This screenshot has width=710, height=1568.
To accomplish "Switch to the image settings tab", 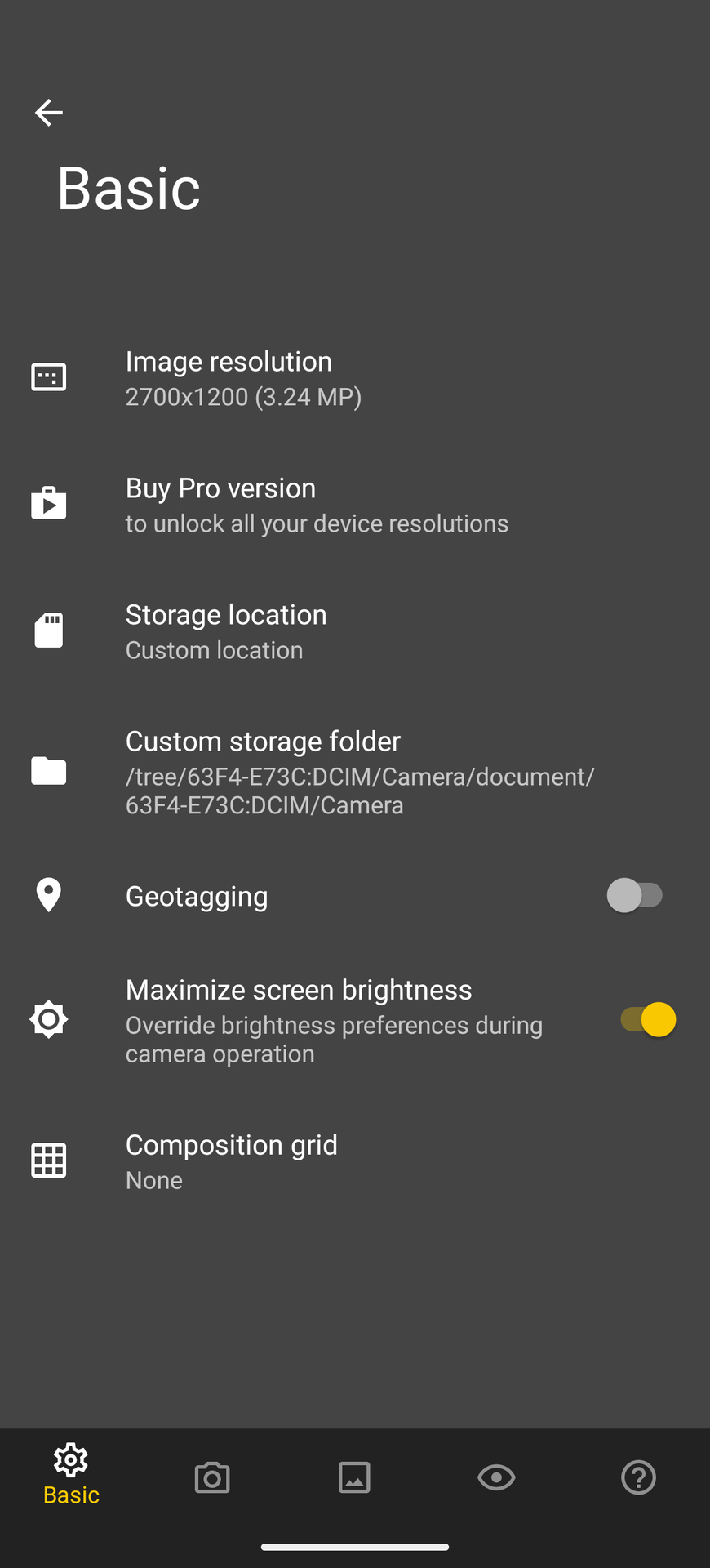I will pyautogui.click(x=354, y=1478).
